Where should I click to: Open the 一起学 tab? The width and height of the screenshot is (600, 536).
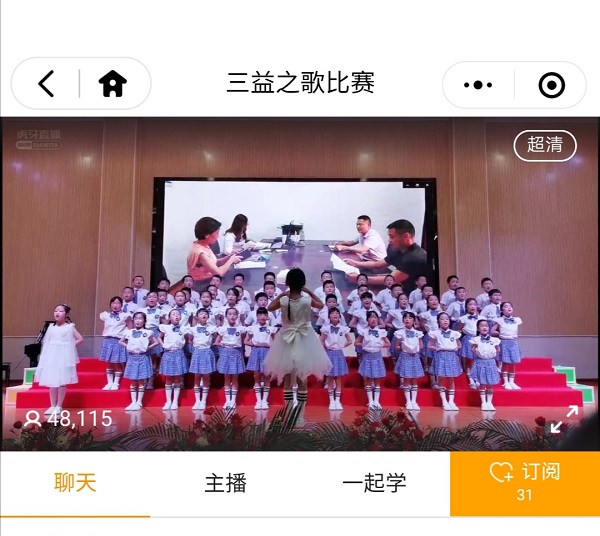[374, 483]
